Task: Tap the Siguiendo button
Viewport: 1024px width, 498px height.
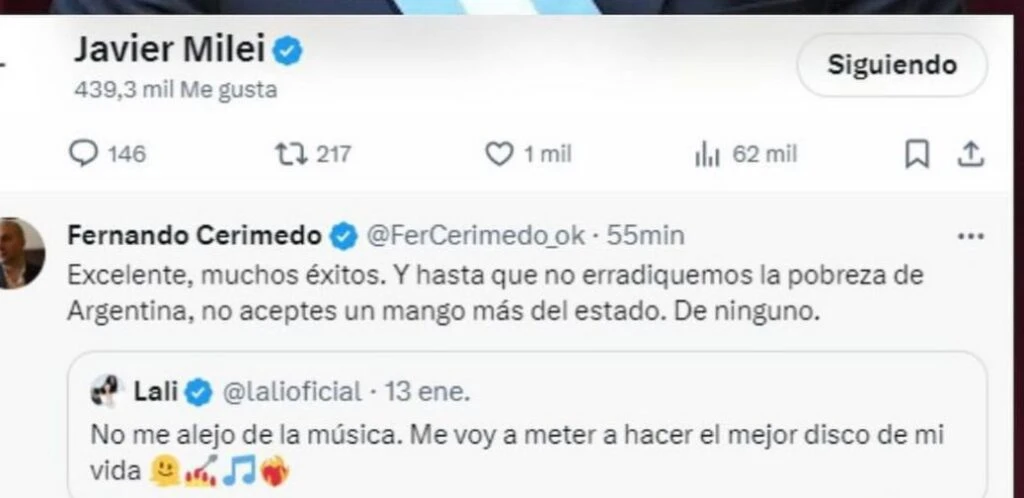Action: [891, 65]
